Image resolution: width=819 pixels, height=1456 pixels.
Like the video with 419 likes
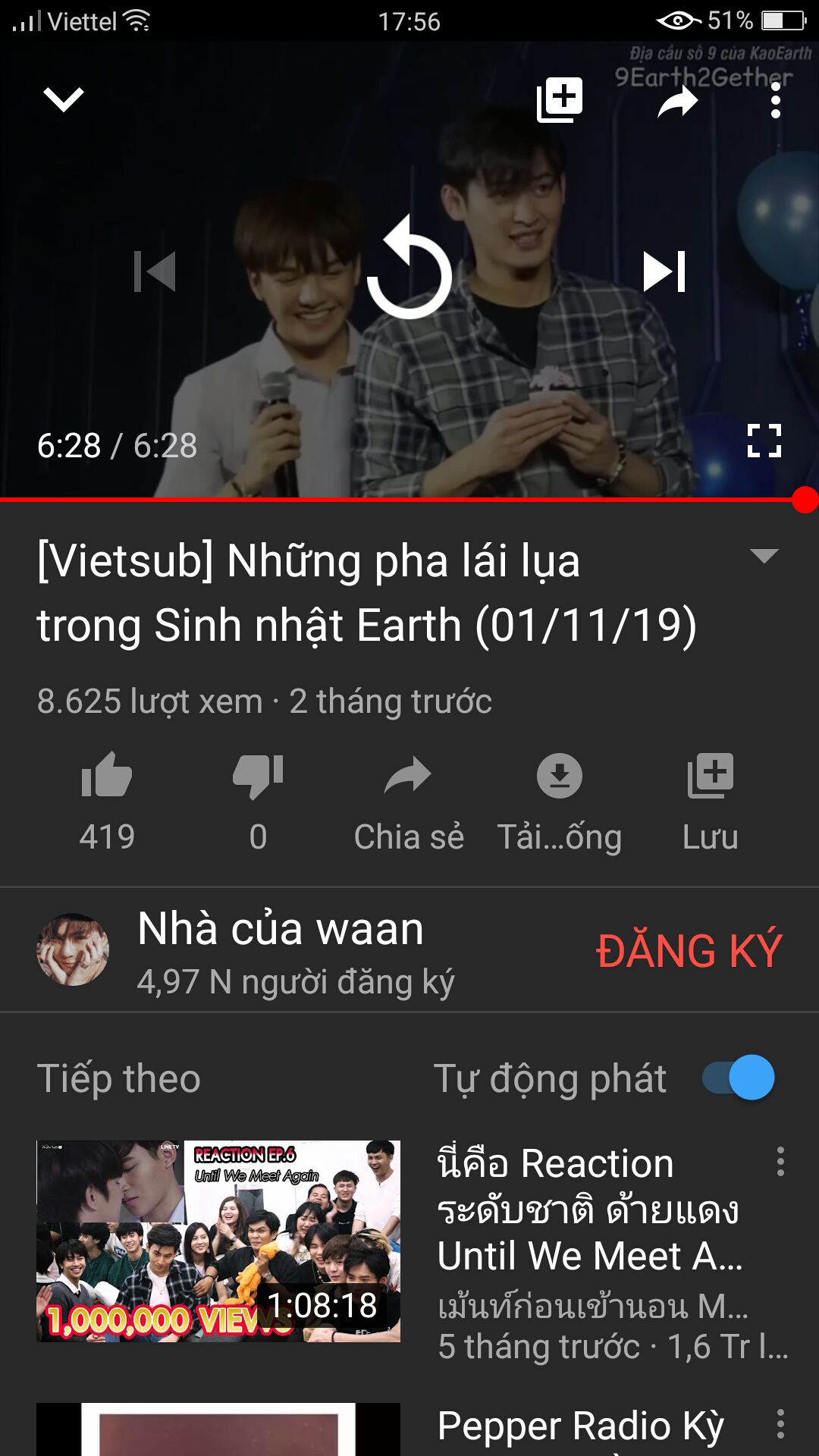[107, 802]
